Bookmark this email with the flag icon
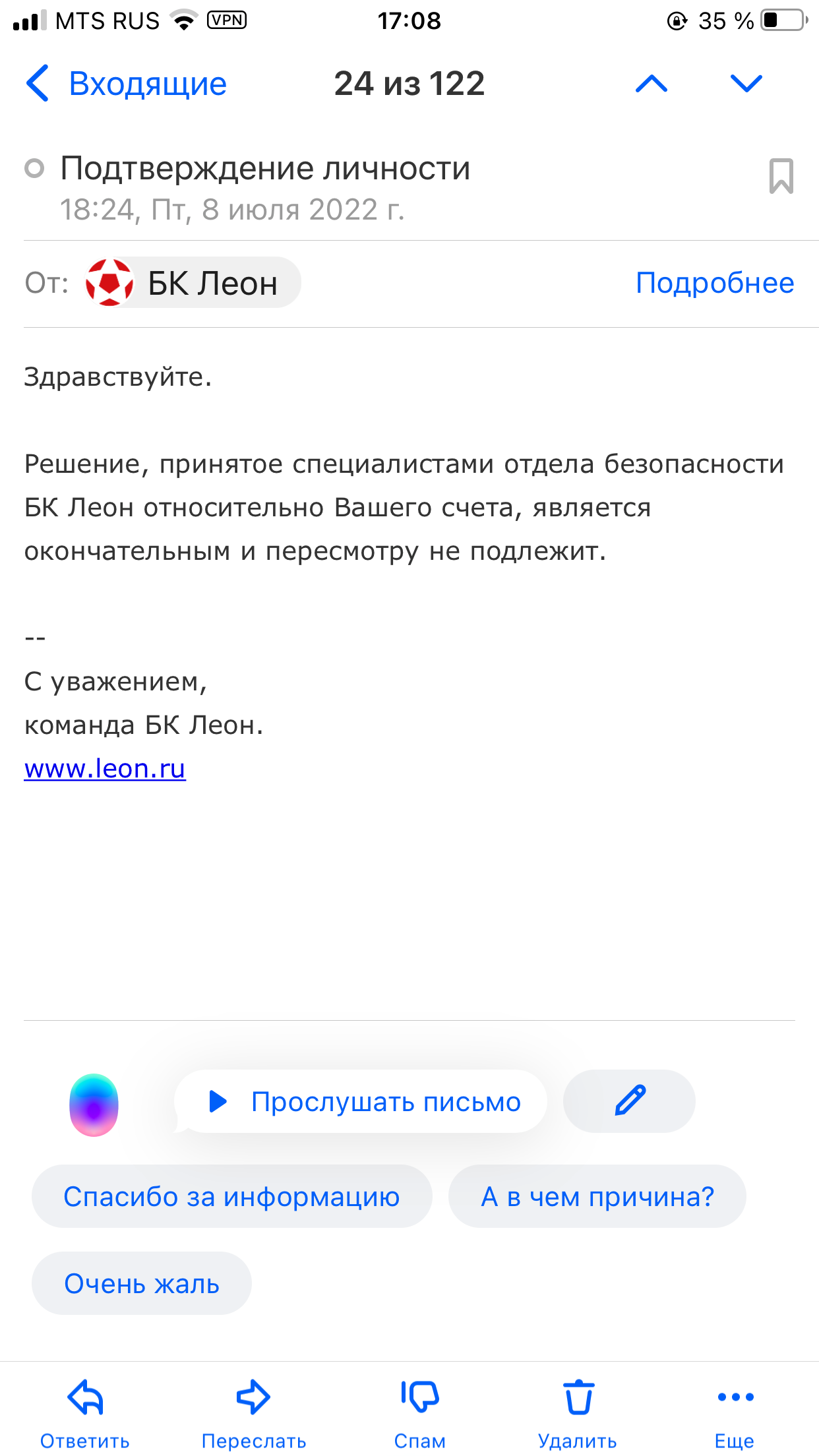Screen dimensions: 819x1456 point(781,176)
